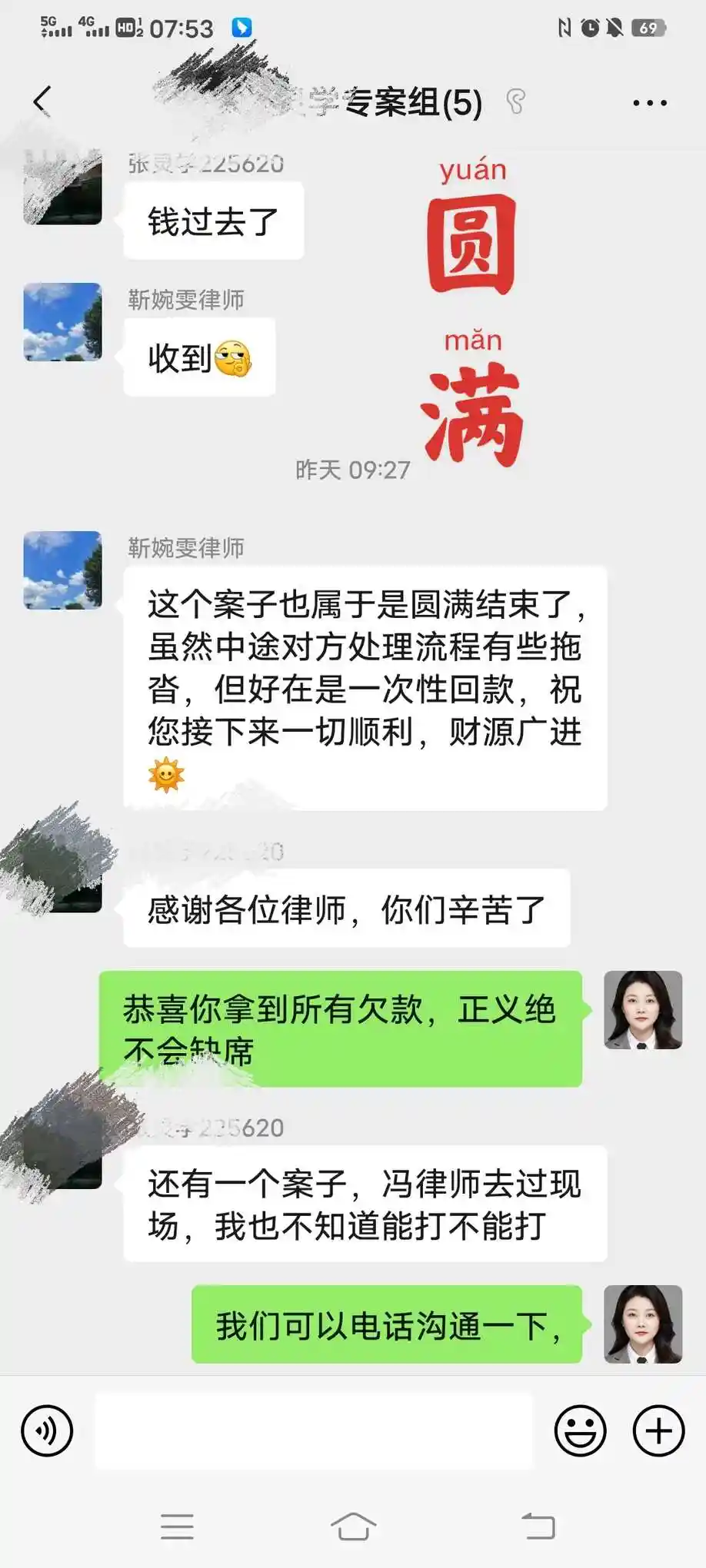This screenshot has height=1568, width=706.
Task: Open the plus attachment menu
Action: [658, 1430]
